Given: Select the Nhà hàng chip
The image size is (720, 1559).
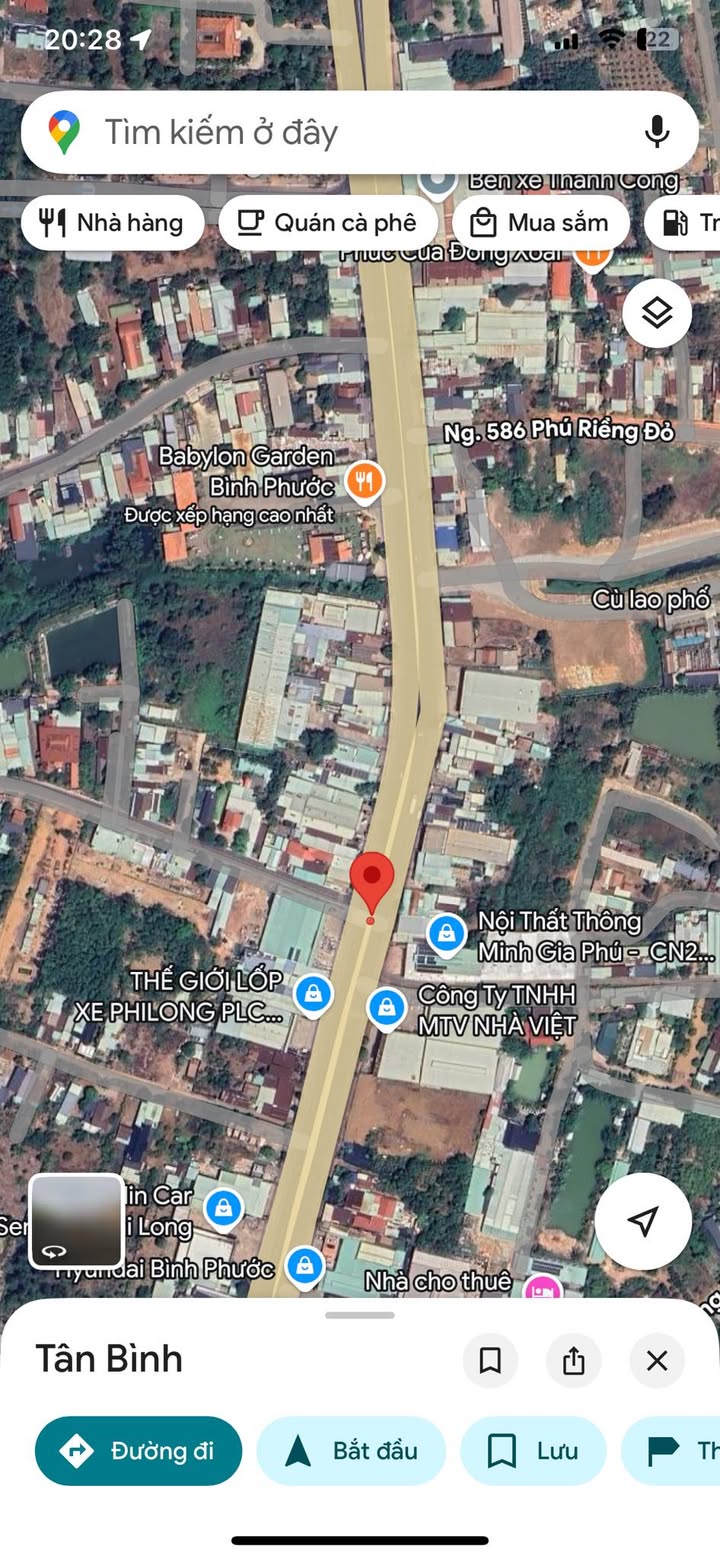Looking at the screenshot, I should 112,222.
